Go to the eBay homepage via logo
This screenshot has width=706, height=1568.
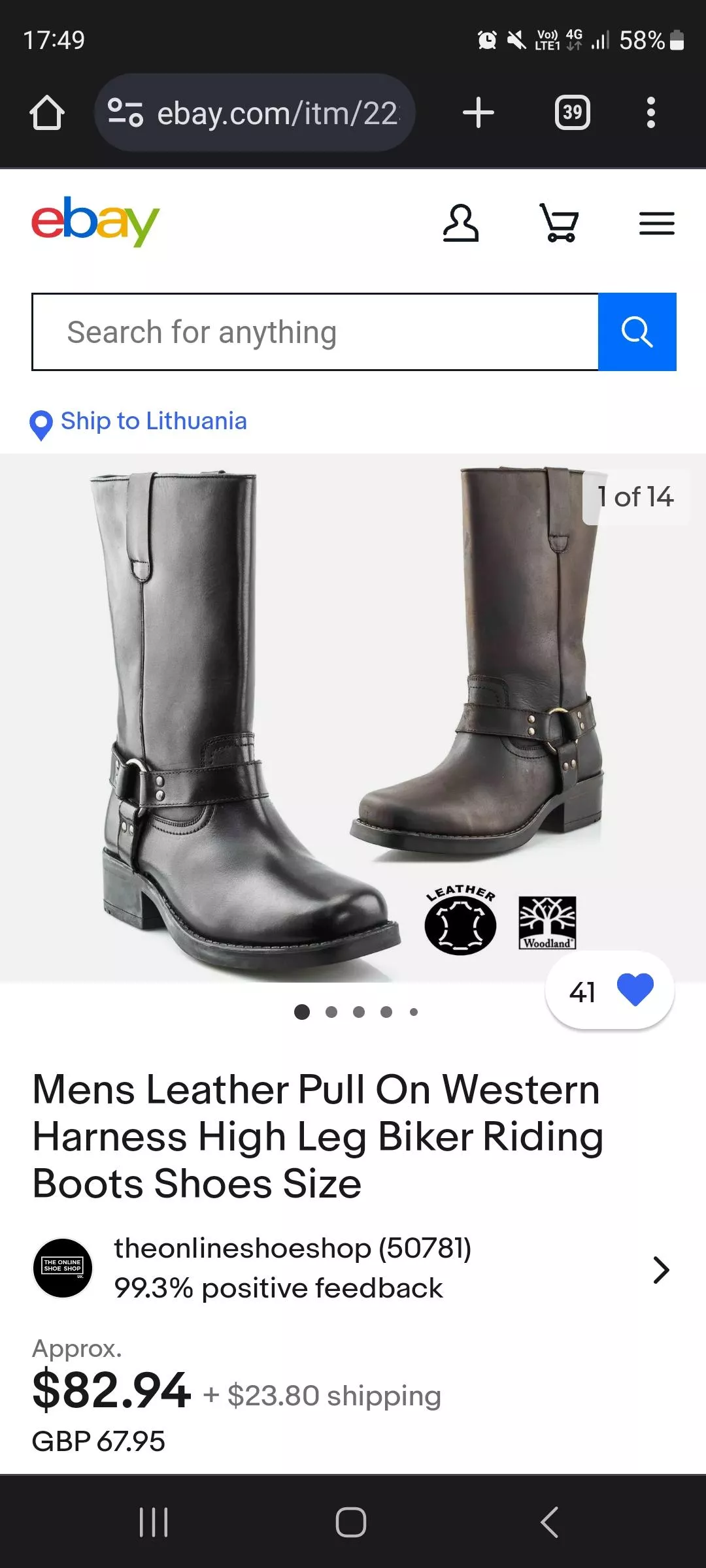click(95, 221)
